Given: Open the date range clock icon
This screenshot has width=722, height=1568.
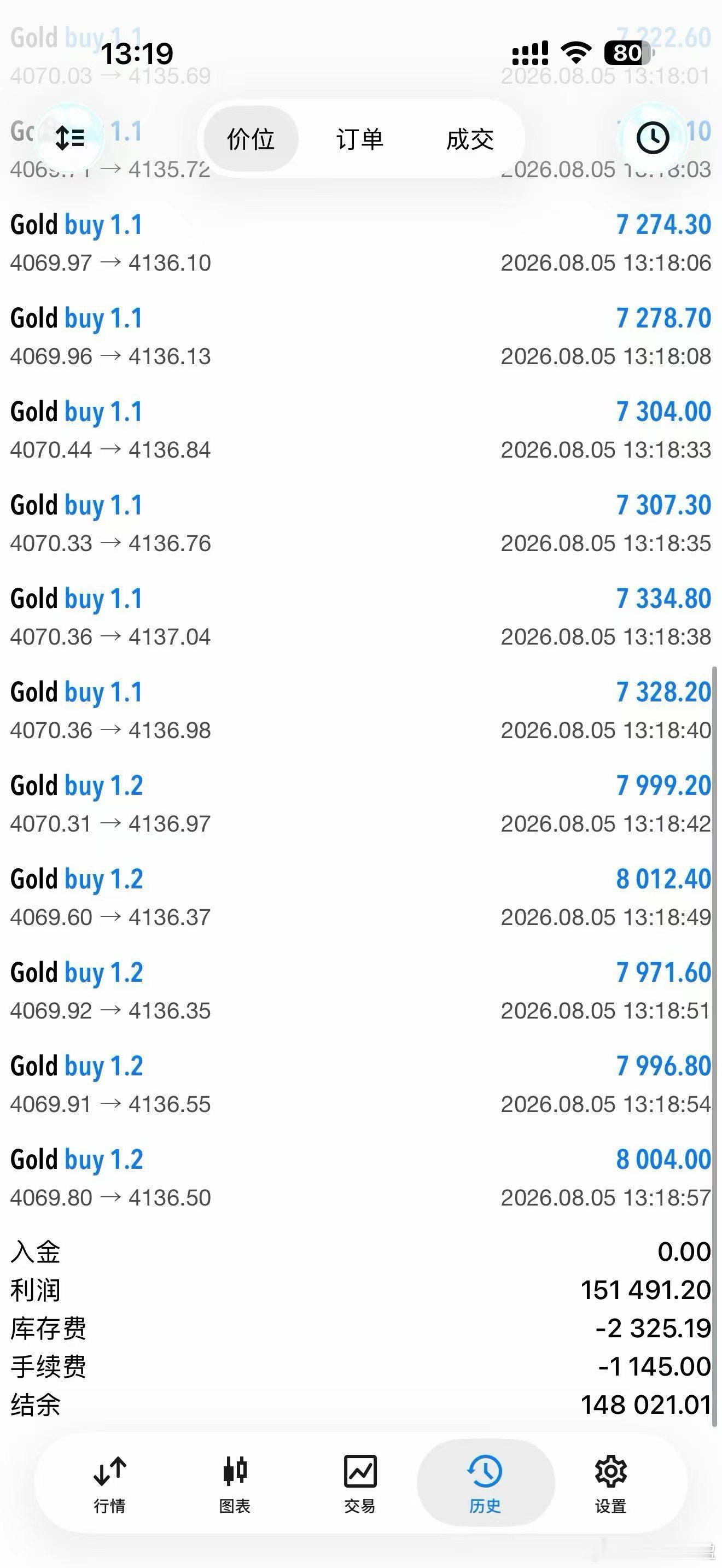Looking at the screenshot, I should (652, 138).
